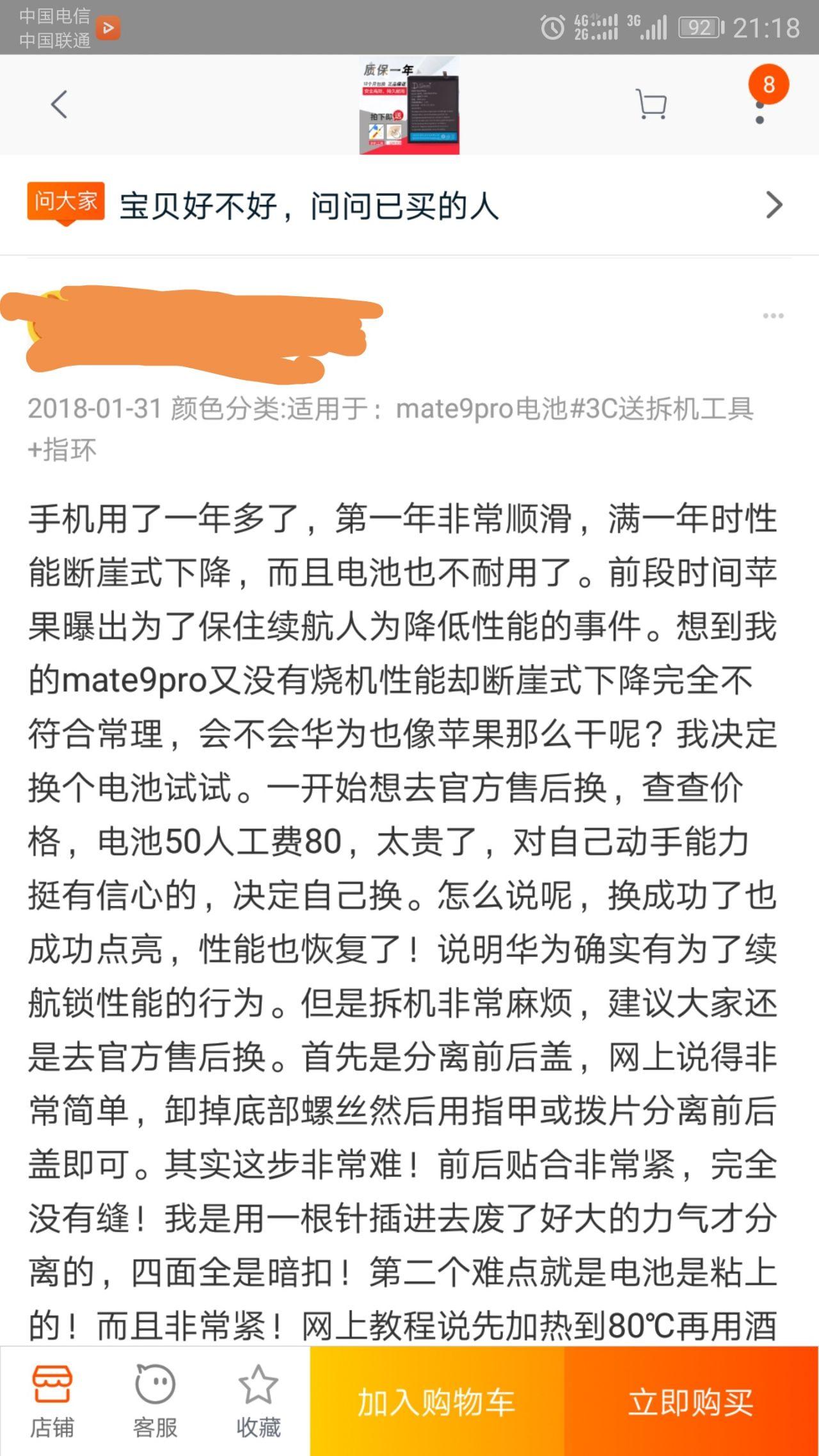The image size is (819, 1456).
Task: Expand the 问大家 section via right chevron
Action: pyautogui.click(x=777, y=204)
